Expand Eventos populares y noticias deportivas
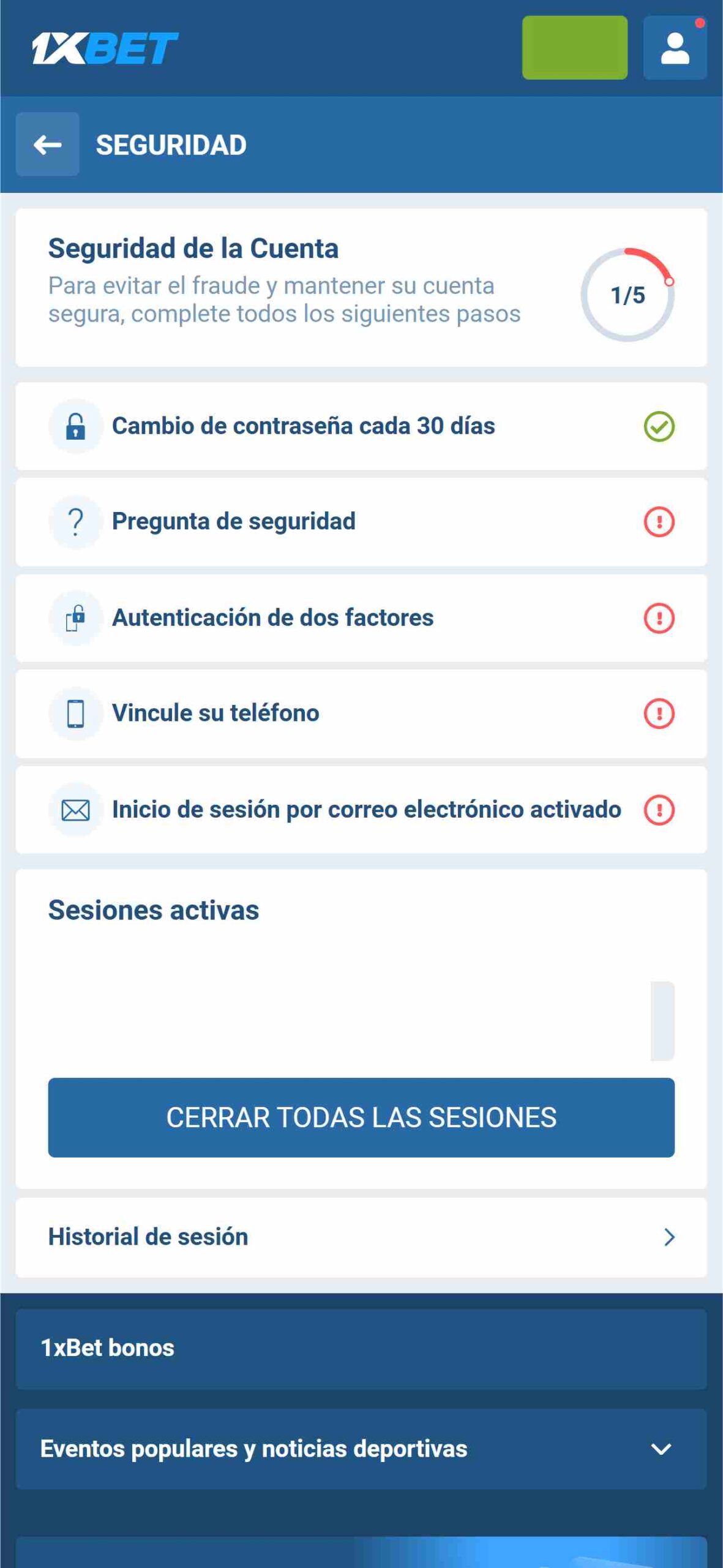The image size is (723, 1568). point(361,1449)
